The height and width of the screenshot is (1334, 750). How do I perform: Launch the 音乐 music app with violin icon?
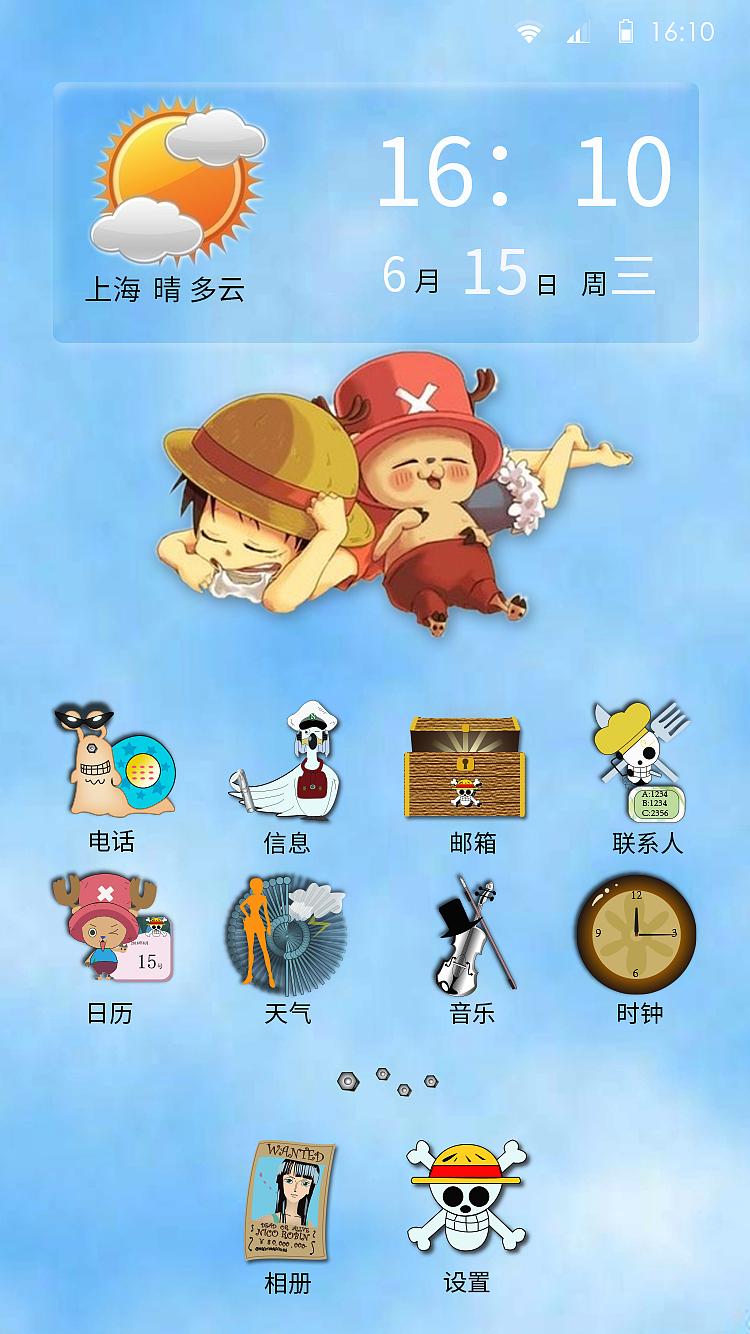tap(470, 935)
